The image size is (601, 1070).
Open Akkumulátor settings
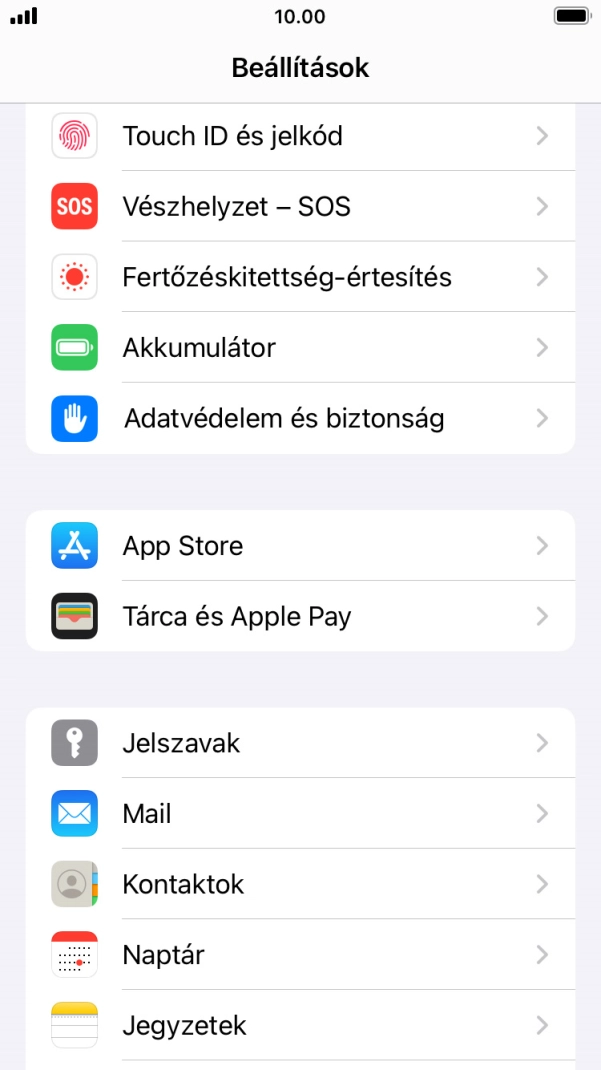(x=300, y=348)
